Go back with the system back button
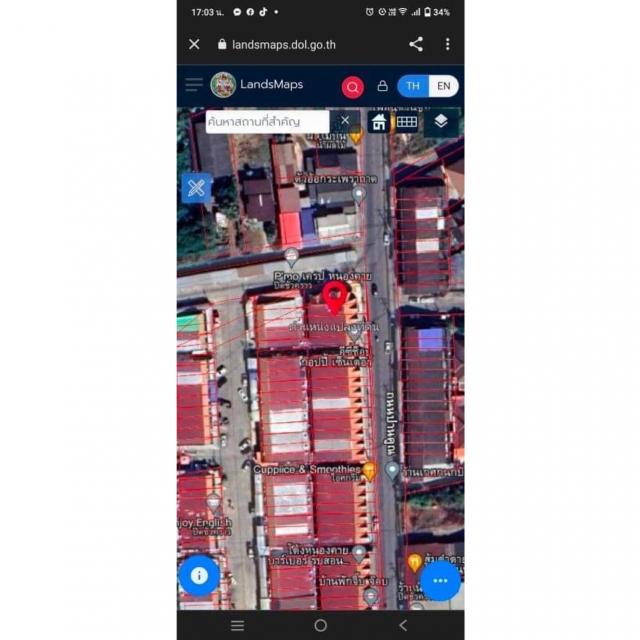The image size is (640, 640). pyautogui.click(x=402, y=625)
